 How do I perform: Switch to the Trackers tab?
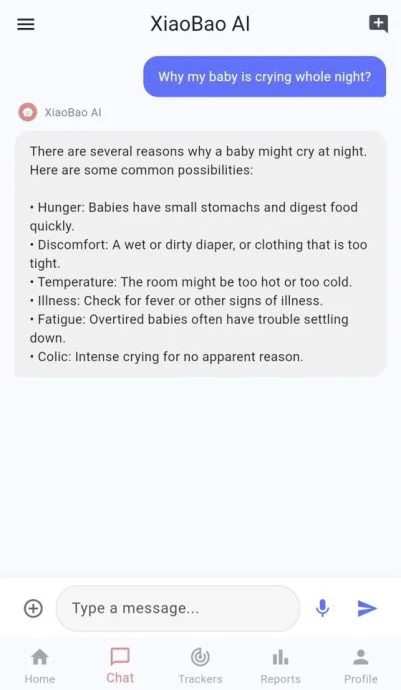tap(200, 666)
